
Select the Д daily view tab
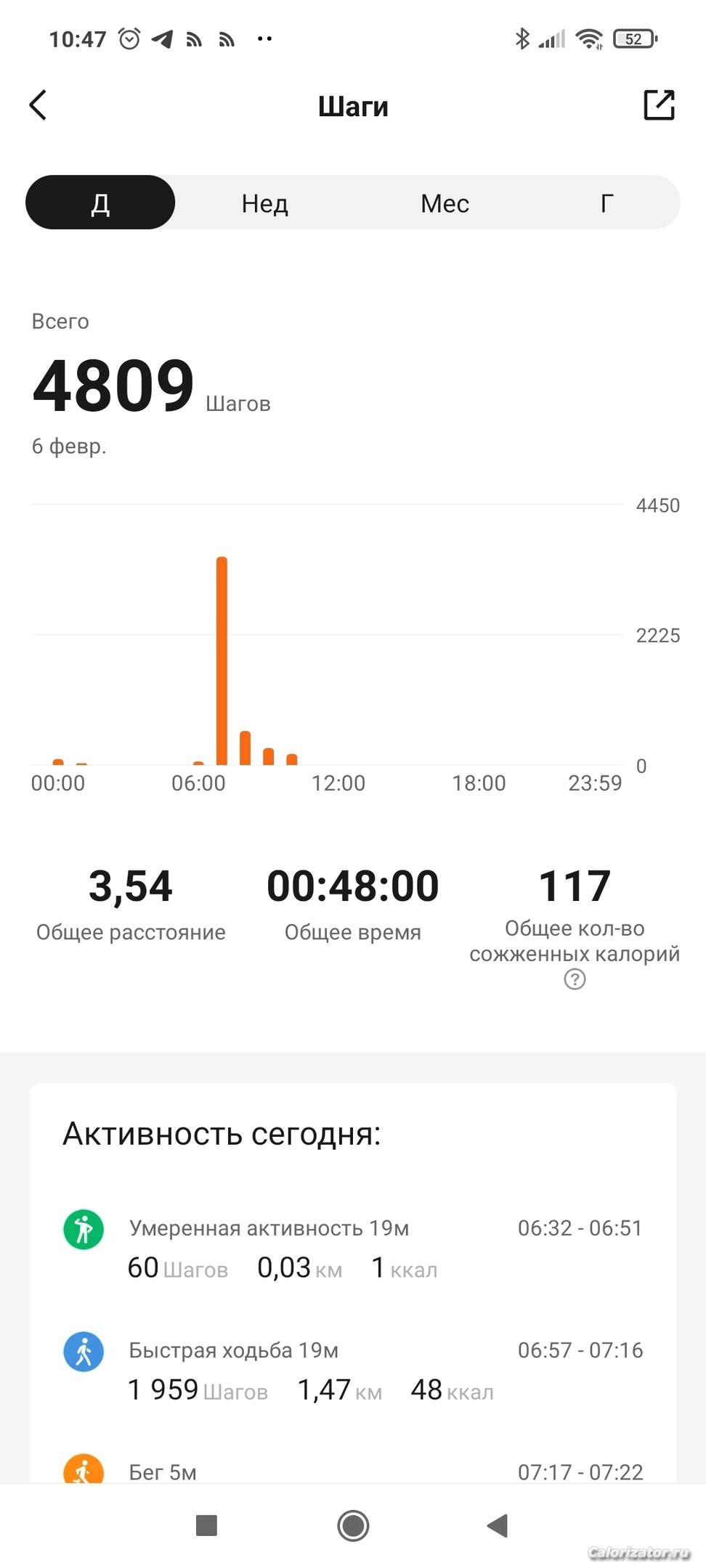tap(100, 203)
